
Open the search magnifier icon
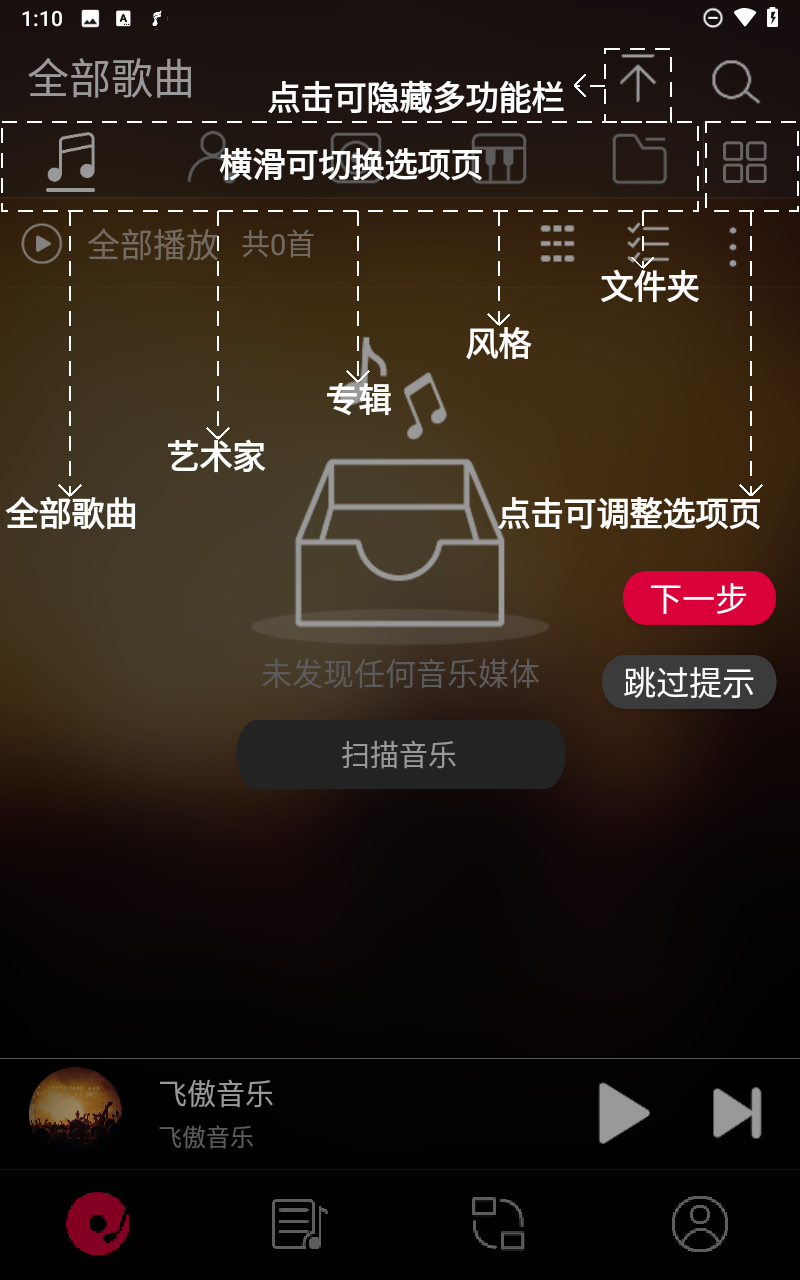pos(736,82)
